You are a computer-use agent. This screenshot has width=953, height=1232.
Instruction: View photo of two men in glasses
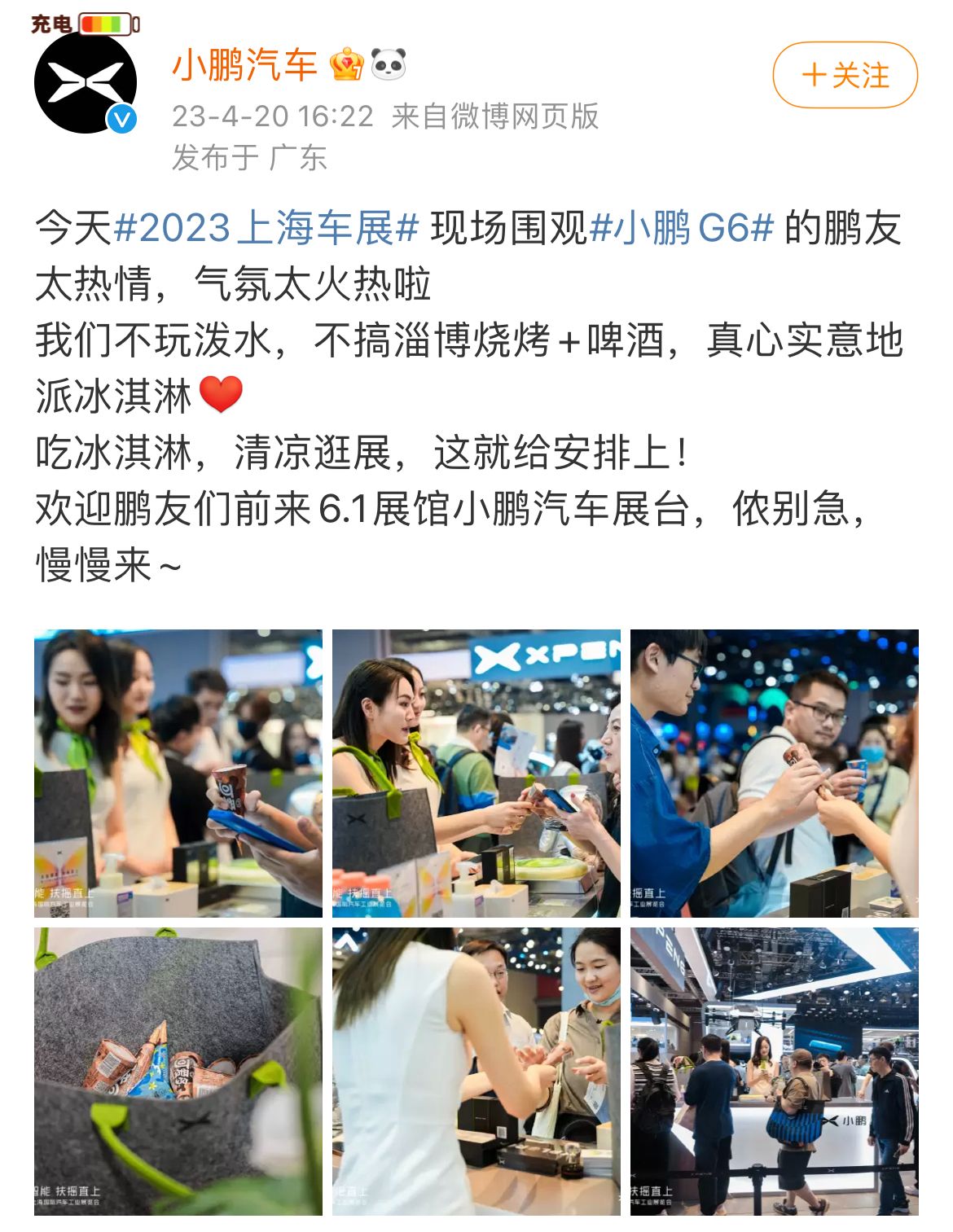tap(774, 773)
